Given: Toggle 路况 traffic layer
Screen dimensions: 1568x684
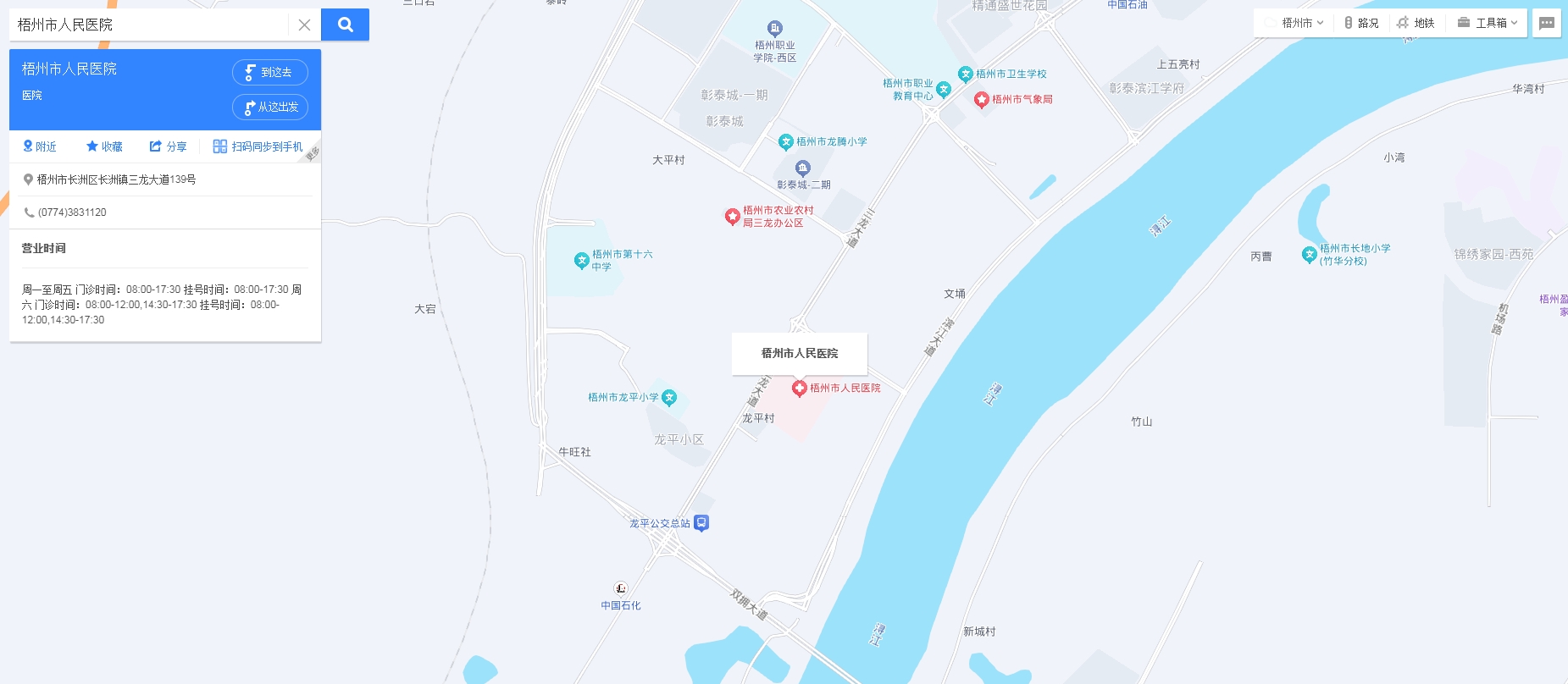Looking at the screenshot, I should coord(1361,23).
